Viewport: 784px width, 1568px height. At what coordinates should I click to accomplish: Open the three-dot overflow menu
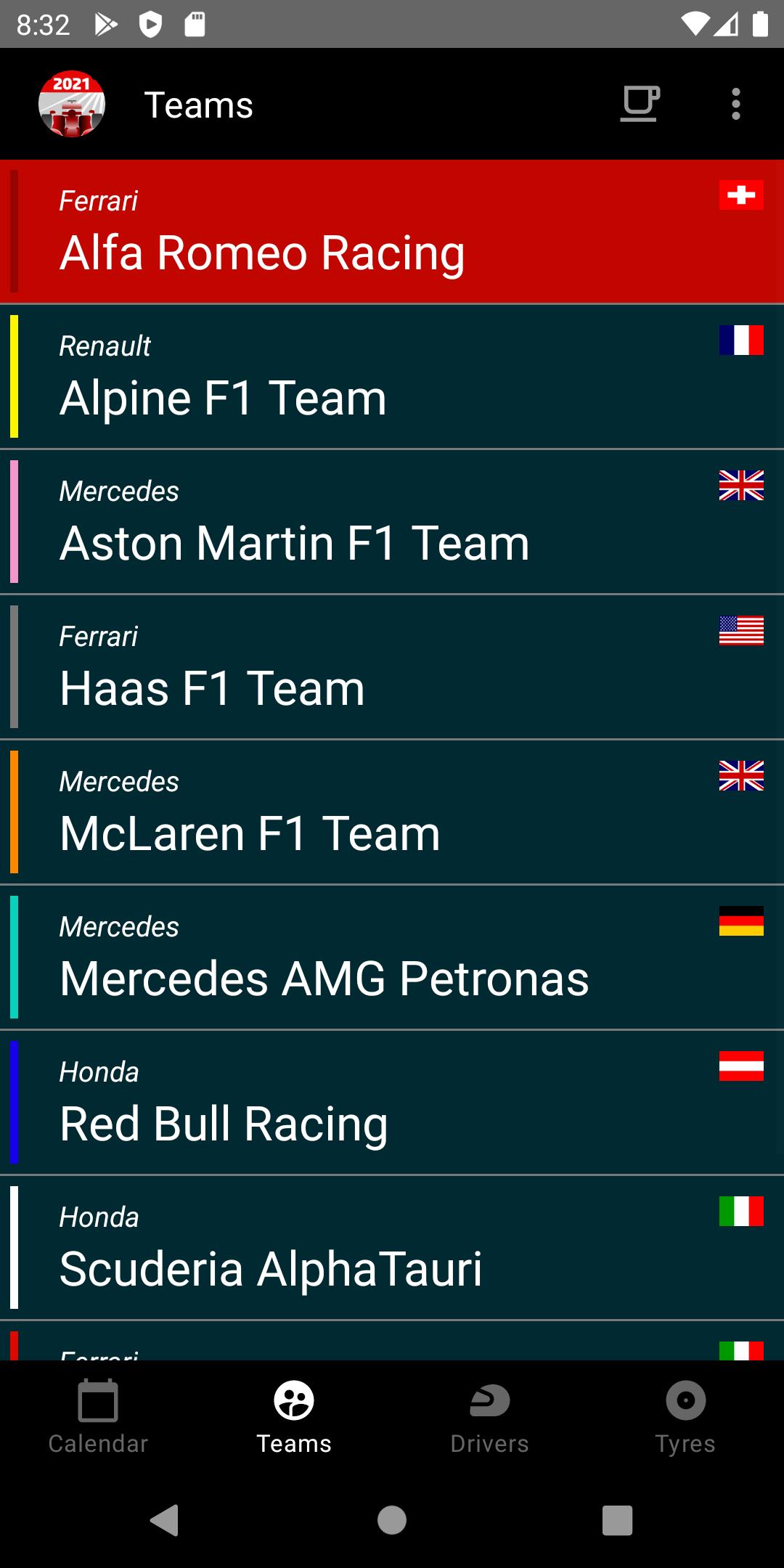(736, 104)
